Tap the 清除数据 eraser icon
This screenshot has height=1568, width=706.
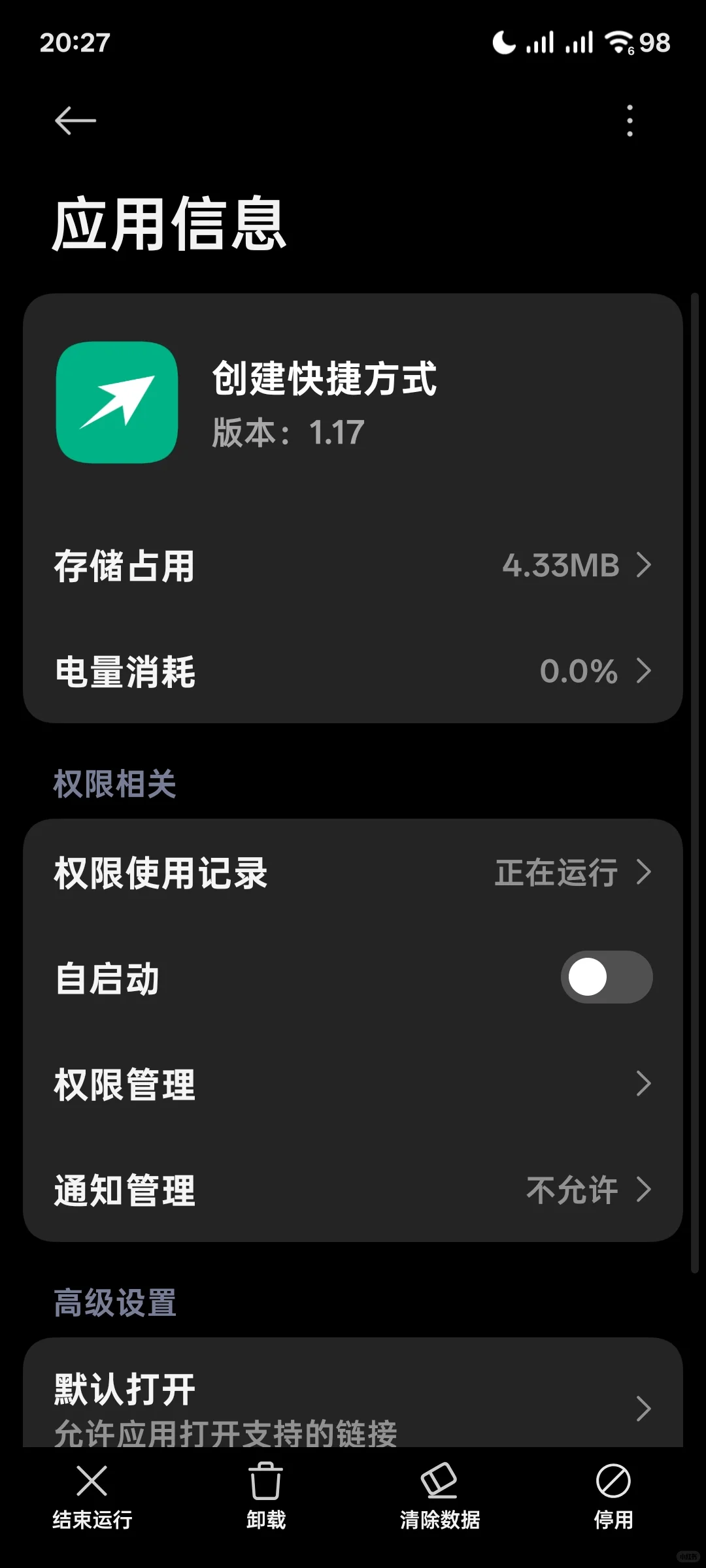pos(440,1480)
